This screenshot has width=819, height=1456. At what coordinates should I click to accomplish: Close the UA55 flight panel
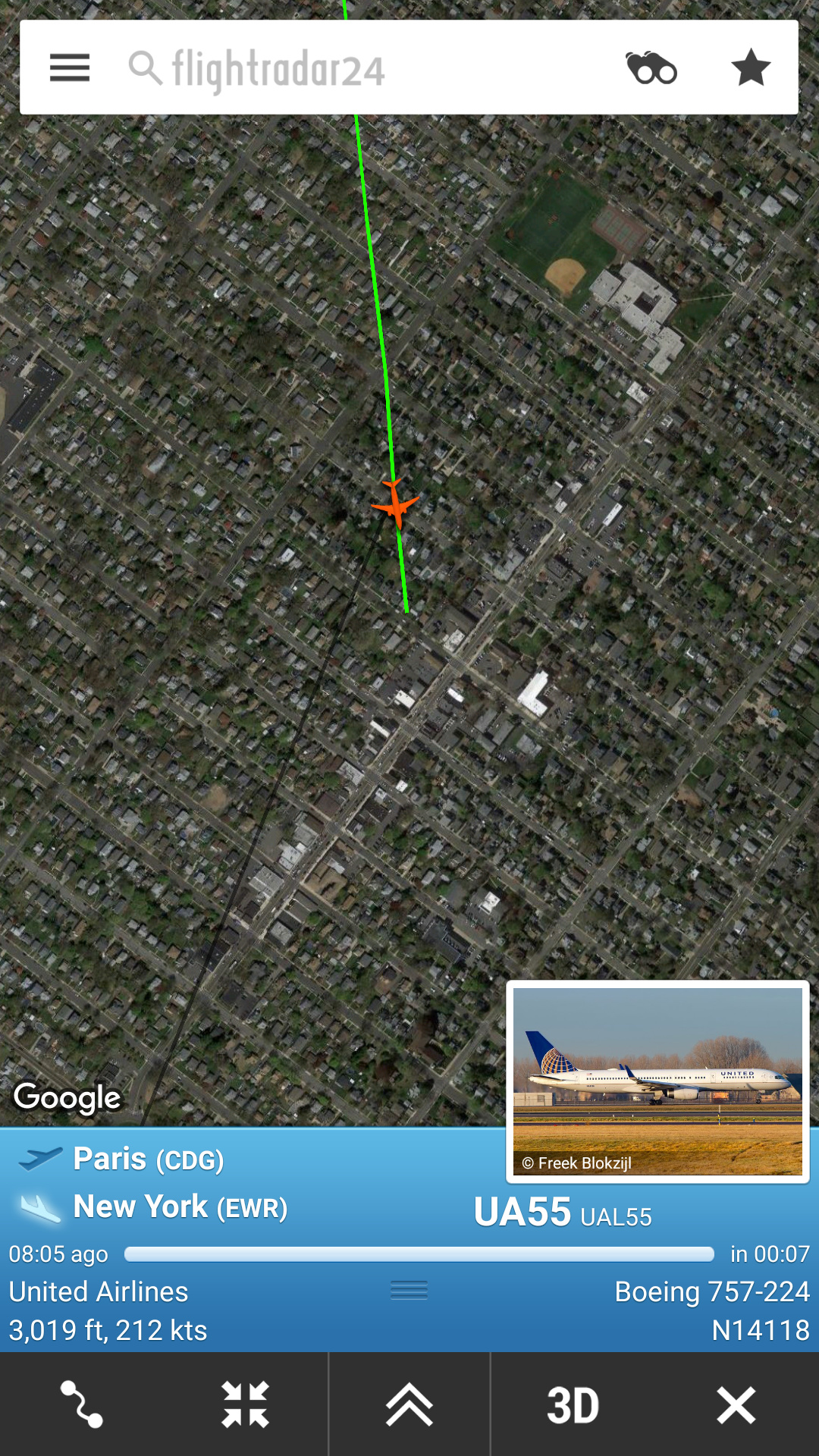pos(736,1404)
